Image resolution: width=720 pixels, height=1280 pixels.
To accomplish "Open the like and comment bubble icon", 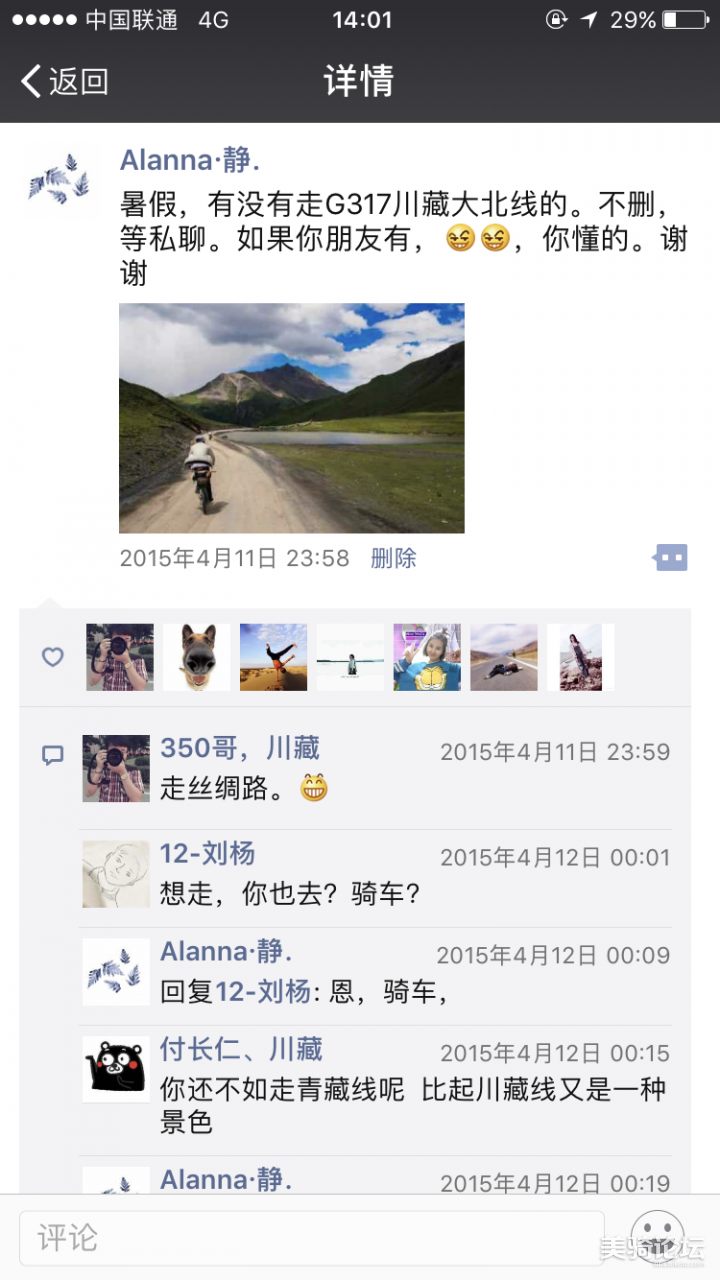I will pyautogui.click(x=671, y=557).
